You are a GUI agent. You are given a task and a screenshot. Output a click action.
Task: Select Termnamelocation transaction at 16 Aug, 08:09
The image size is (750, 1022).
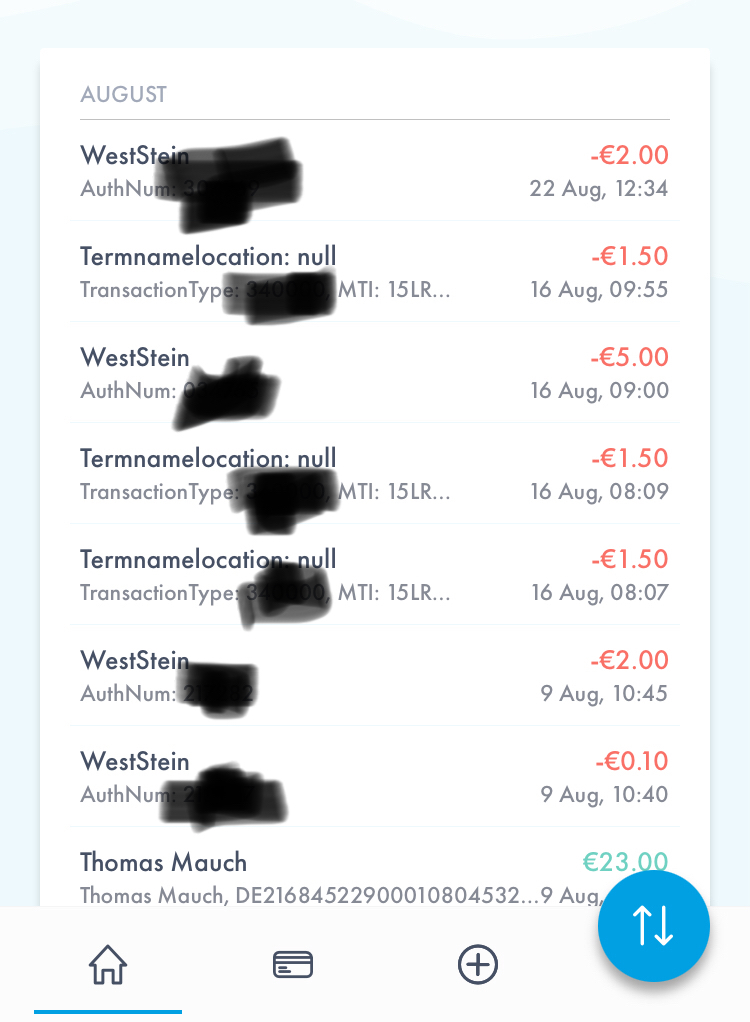coord(375,474)
